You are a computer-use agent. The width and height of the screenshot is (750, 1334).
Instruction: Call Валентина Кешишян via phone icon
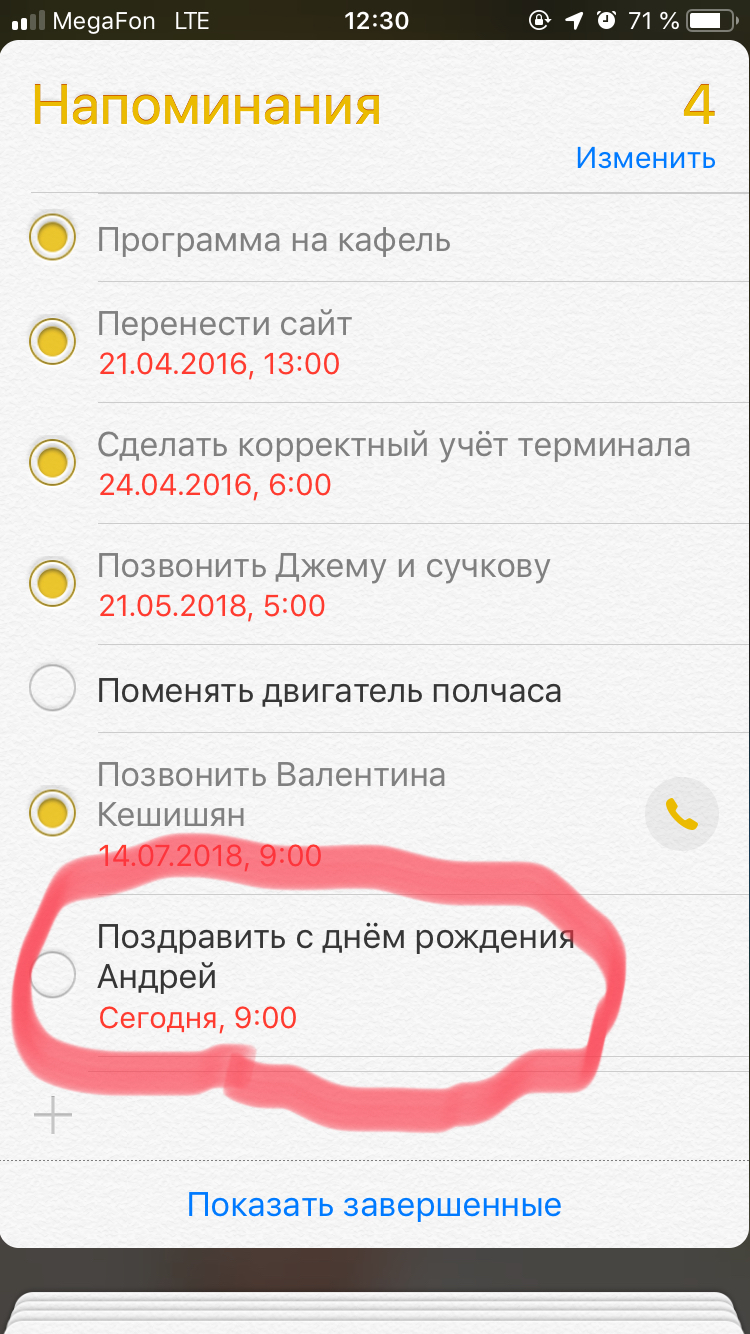[x=681, y=816]
